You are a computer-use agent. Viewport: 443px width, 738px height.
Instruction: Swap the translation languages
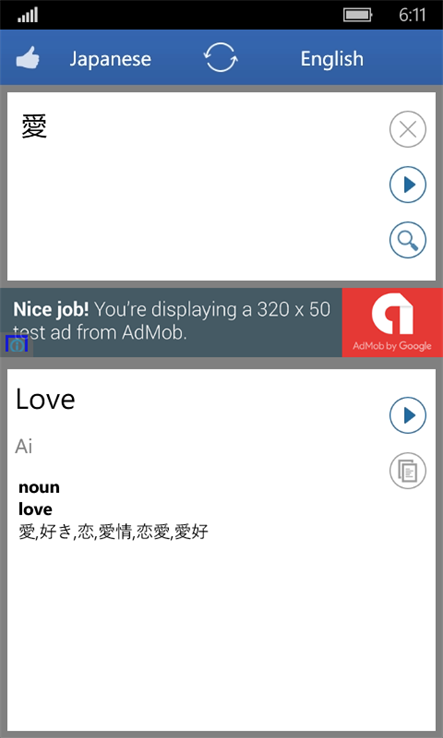(221, 57)
